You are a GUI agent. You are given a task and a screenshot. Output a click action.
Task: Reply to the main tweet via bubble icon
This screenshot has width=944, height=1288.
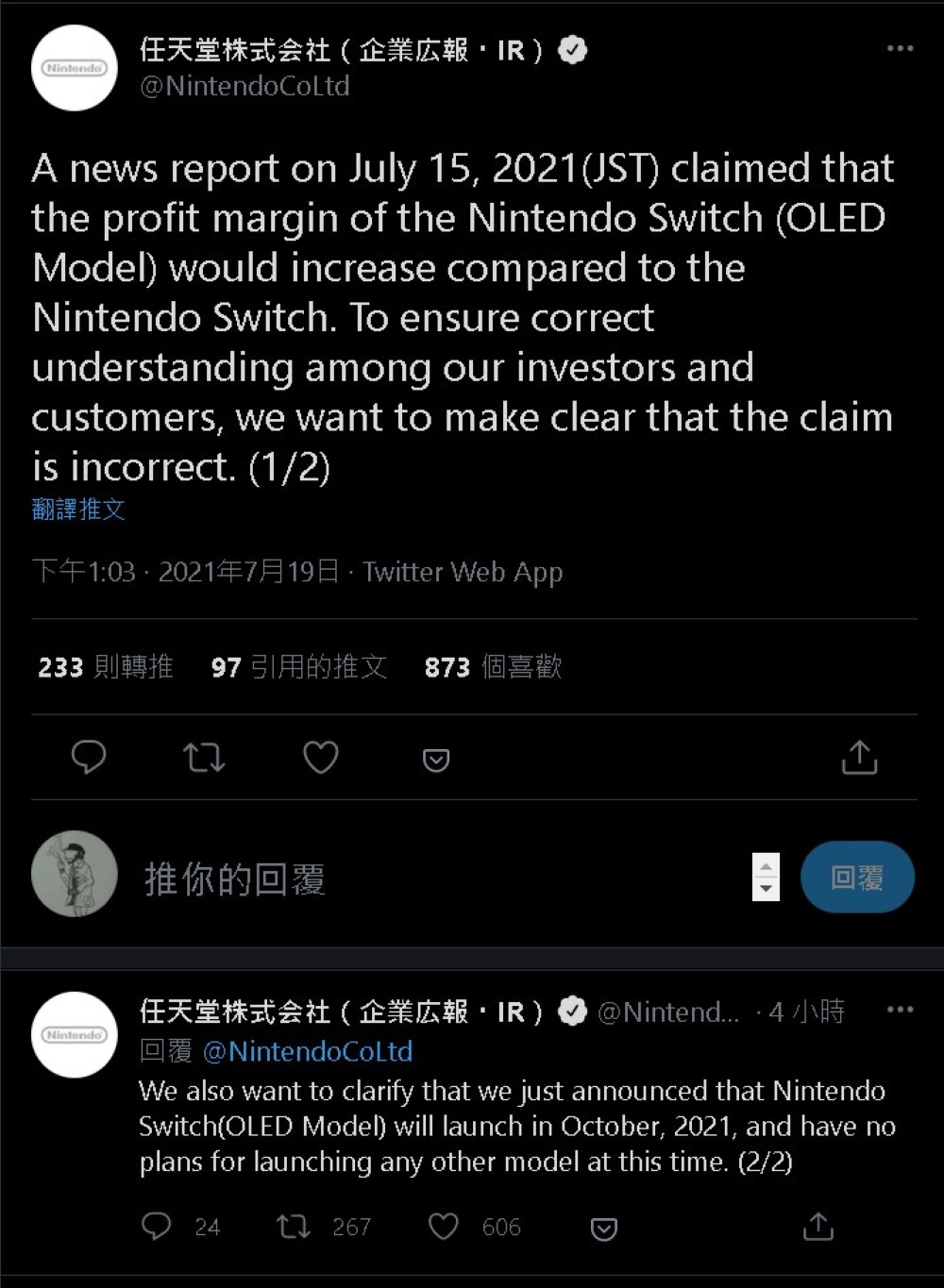coord(89,757)
